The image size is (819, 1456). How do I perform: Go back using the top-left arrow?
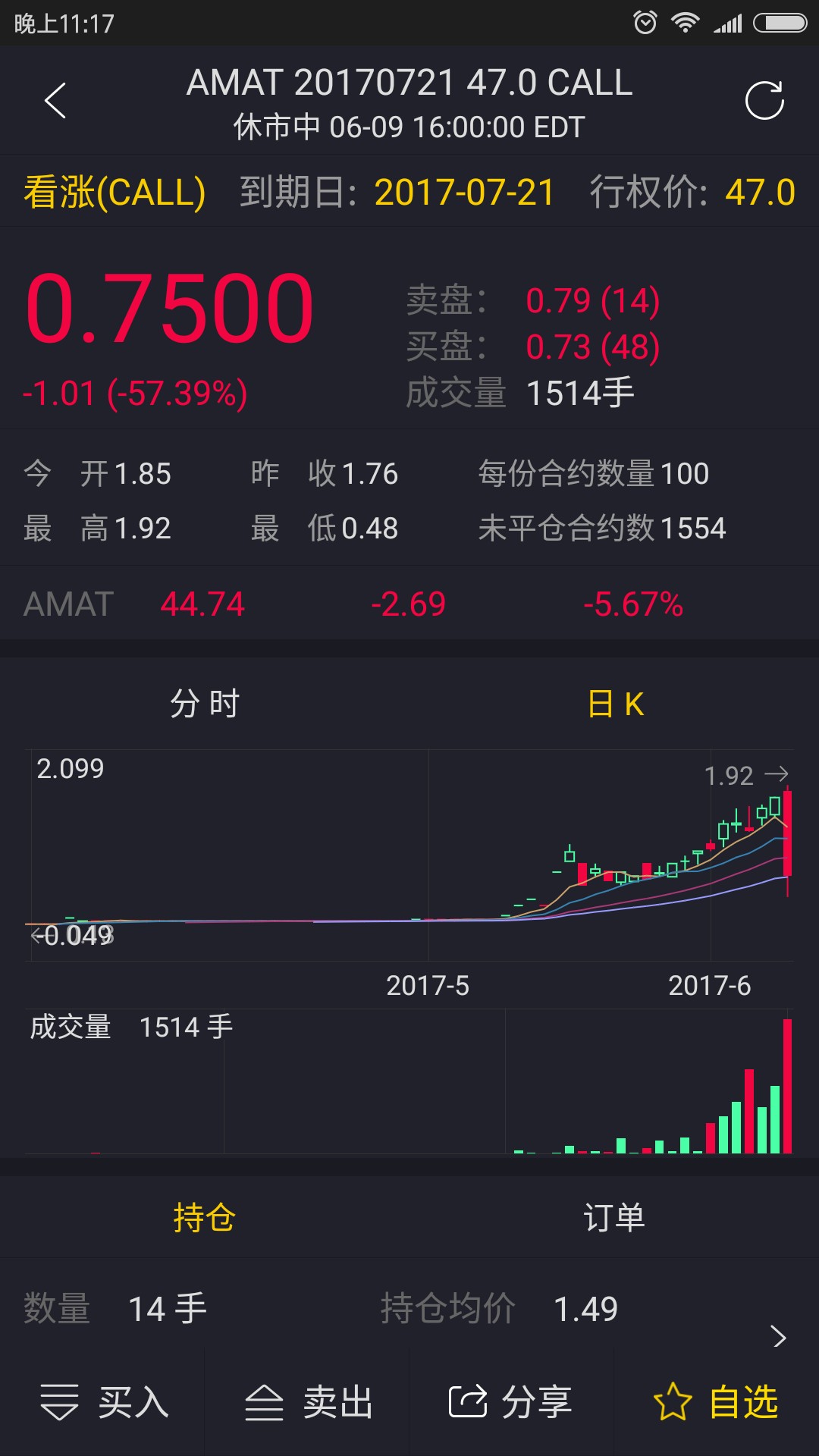55,100
